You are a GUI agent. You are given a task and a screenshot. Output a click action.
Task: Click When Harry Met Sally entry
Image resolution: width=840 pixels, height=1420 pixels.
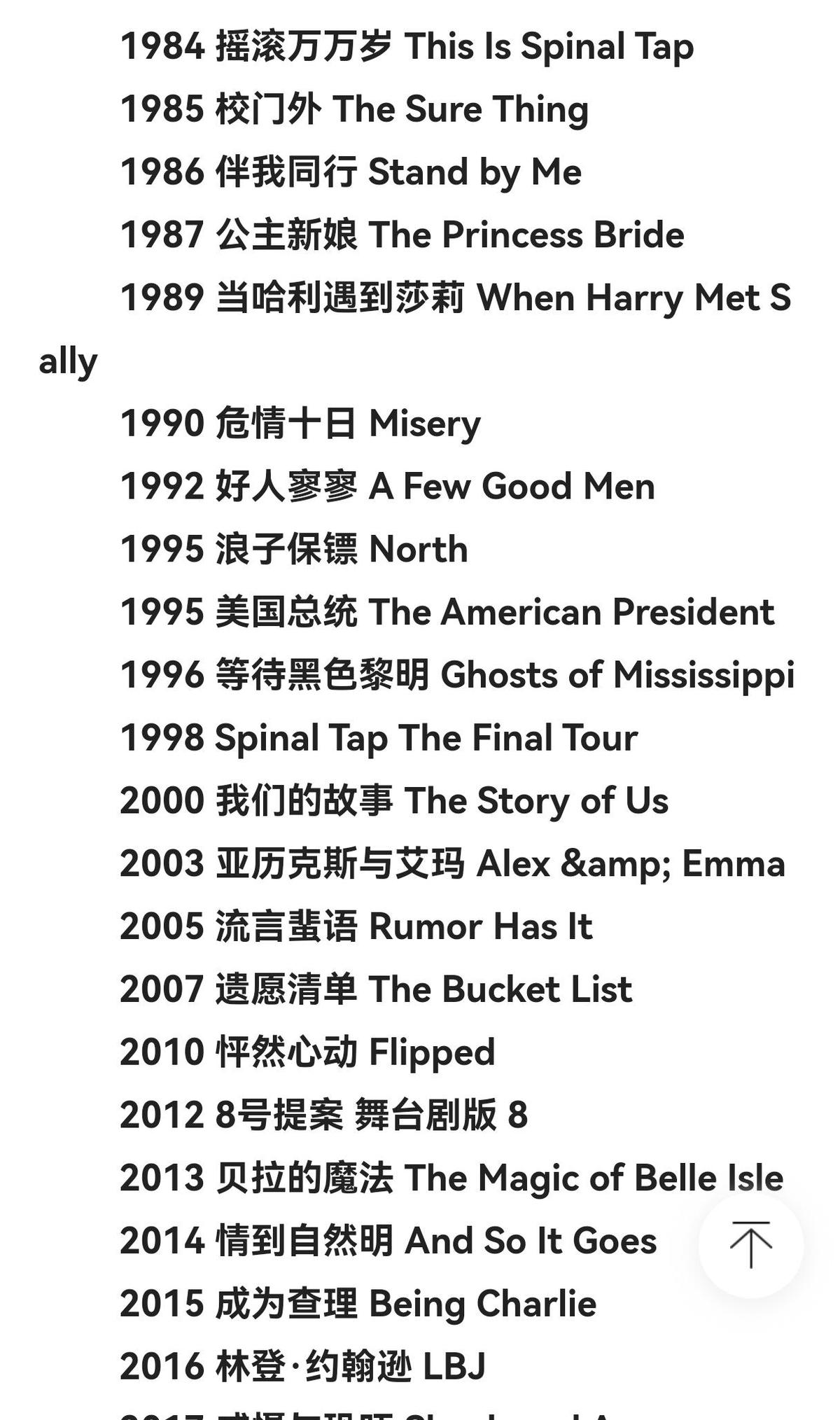point(455,298)
